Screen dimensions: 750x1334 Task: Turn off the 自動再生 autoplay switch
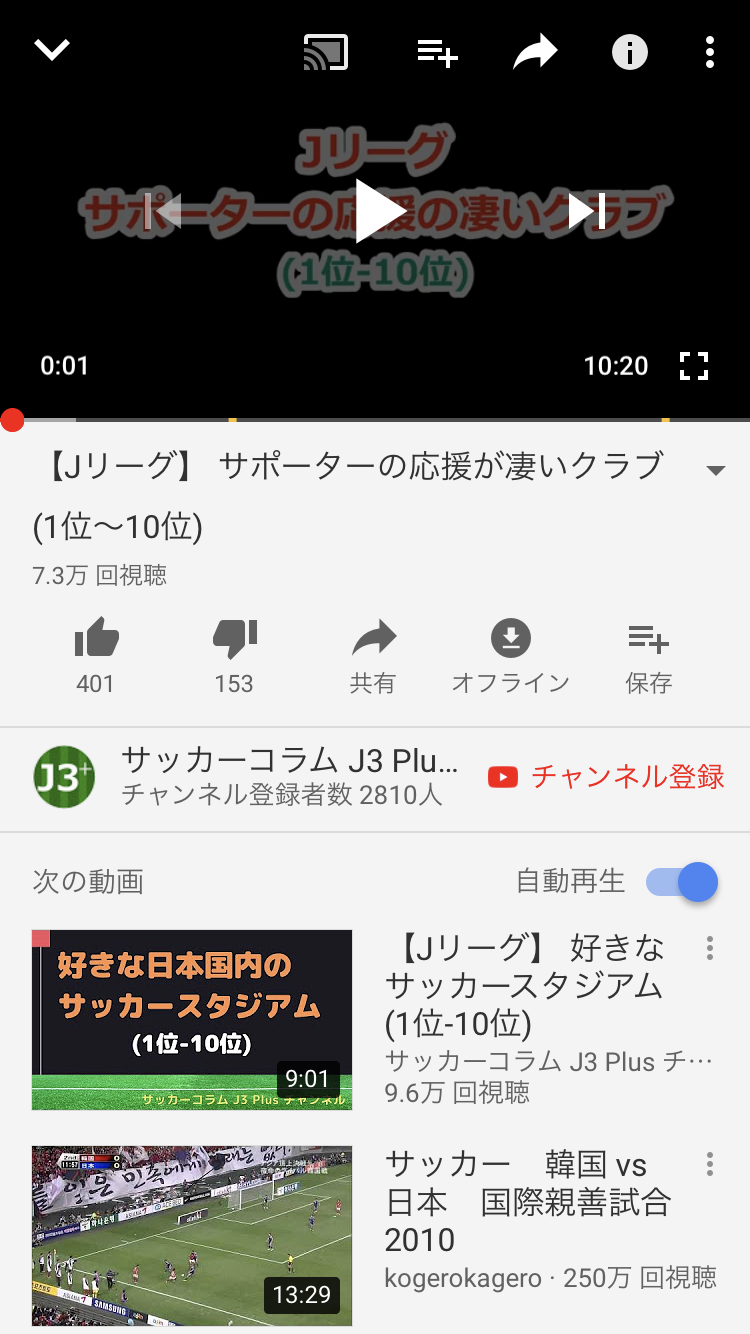pyautogui.click(x=683, y=882)
